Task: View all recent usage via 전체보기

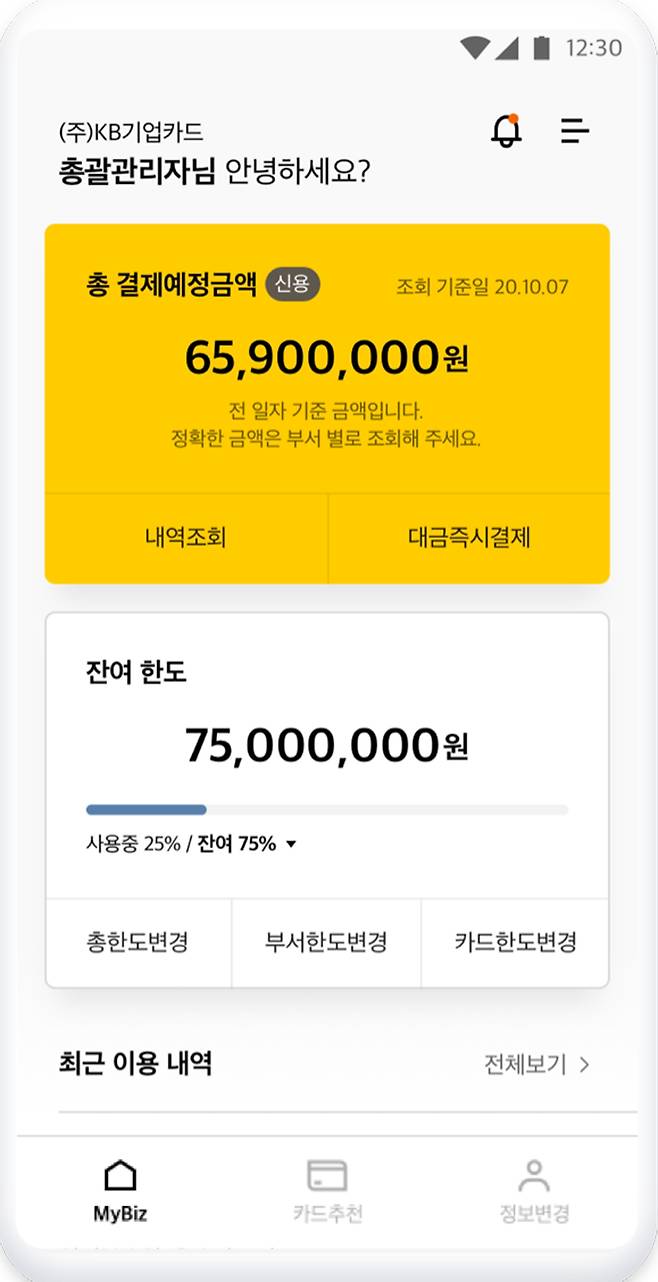Action: pyautogui.click(x=537, y=1065)
